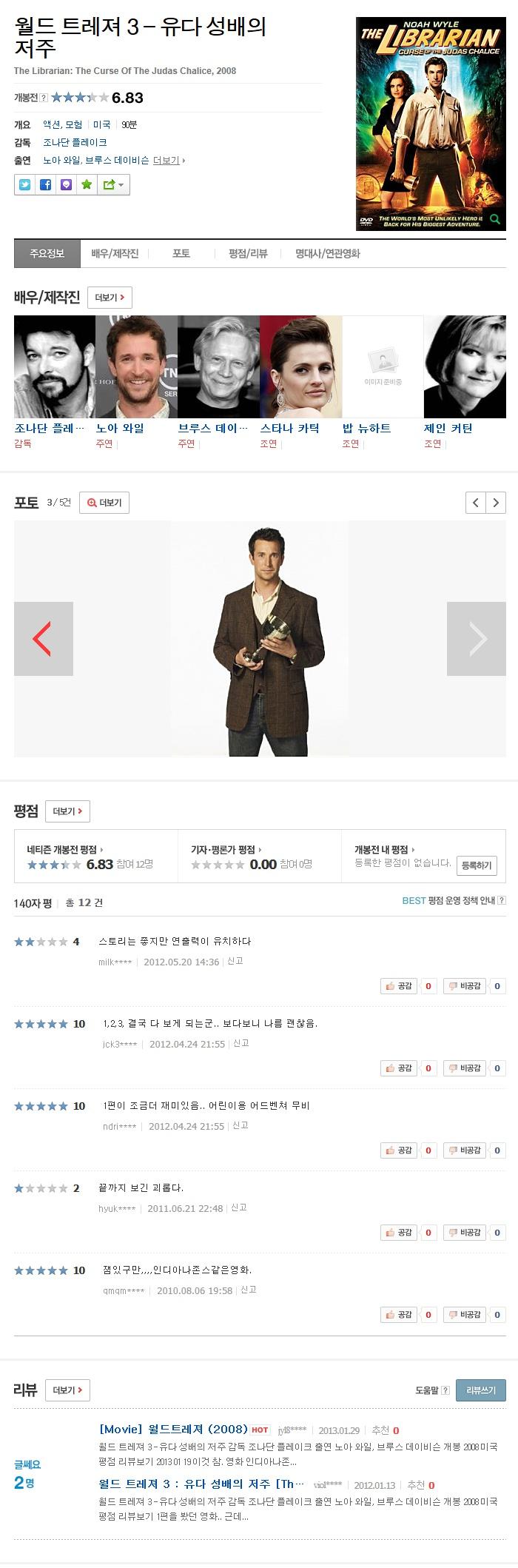Go to the 명대사/연관영화 tab
Screen dimensions: 518x1568
click(x=327, y=253)
